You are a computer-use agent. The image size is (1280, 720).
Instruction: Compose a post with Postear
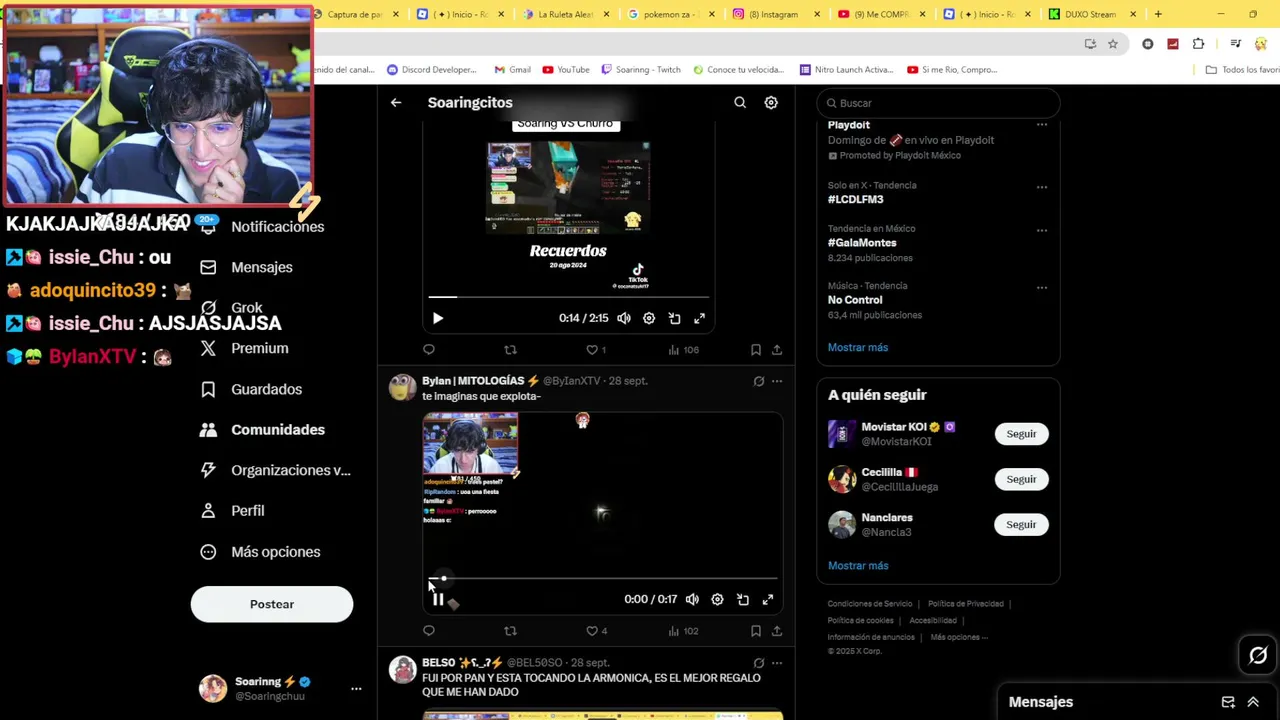(x=272, y=604)
